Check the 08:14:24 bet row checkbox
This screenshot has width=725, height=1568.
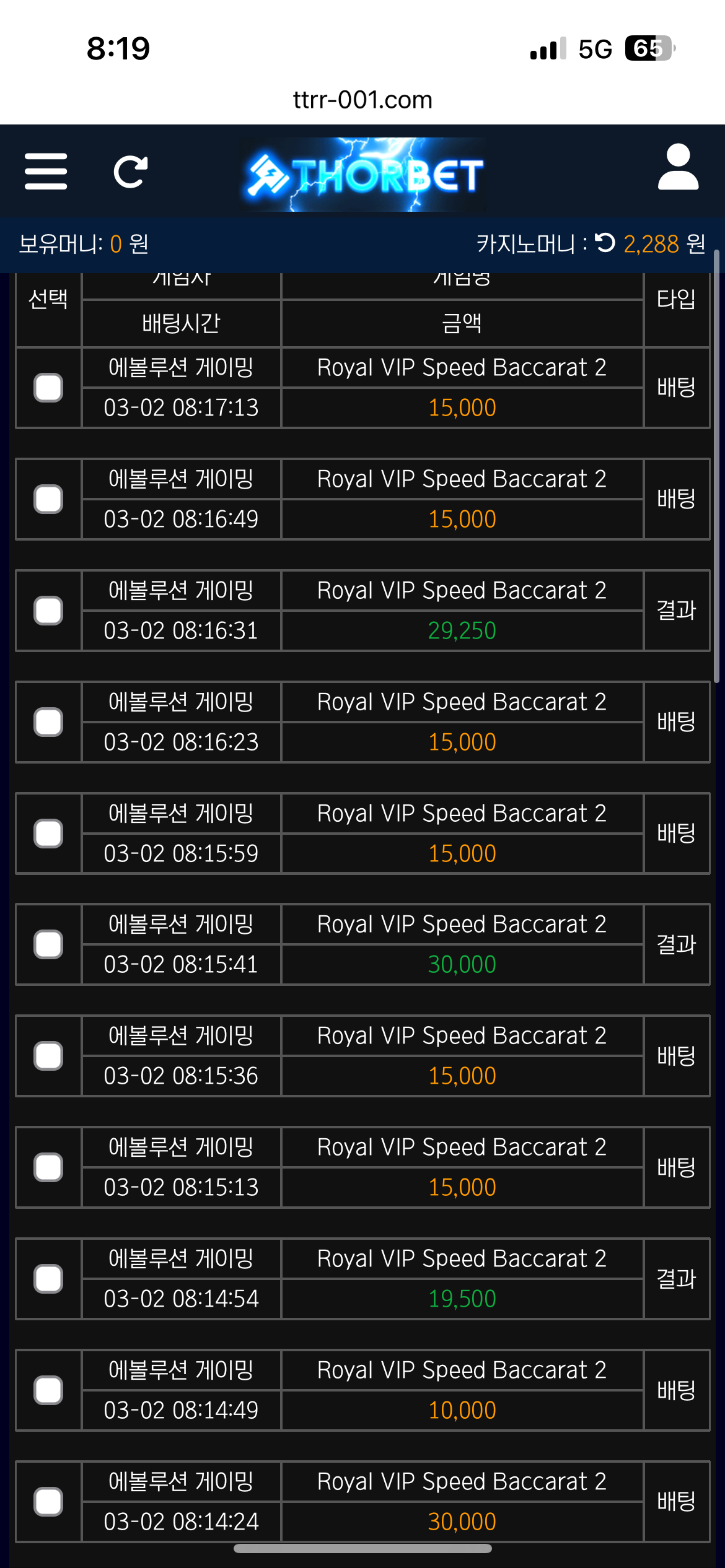point(48,1502)
